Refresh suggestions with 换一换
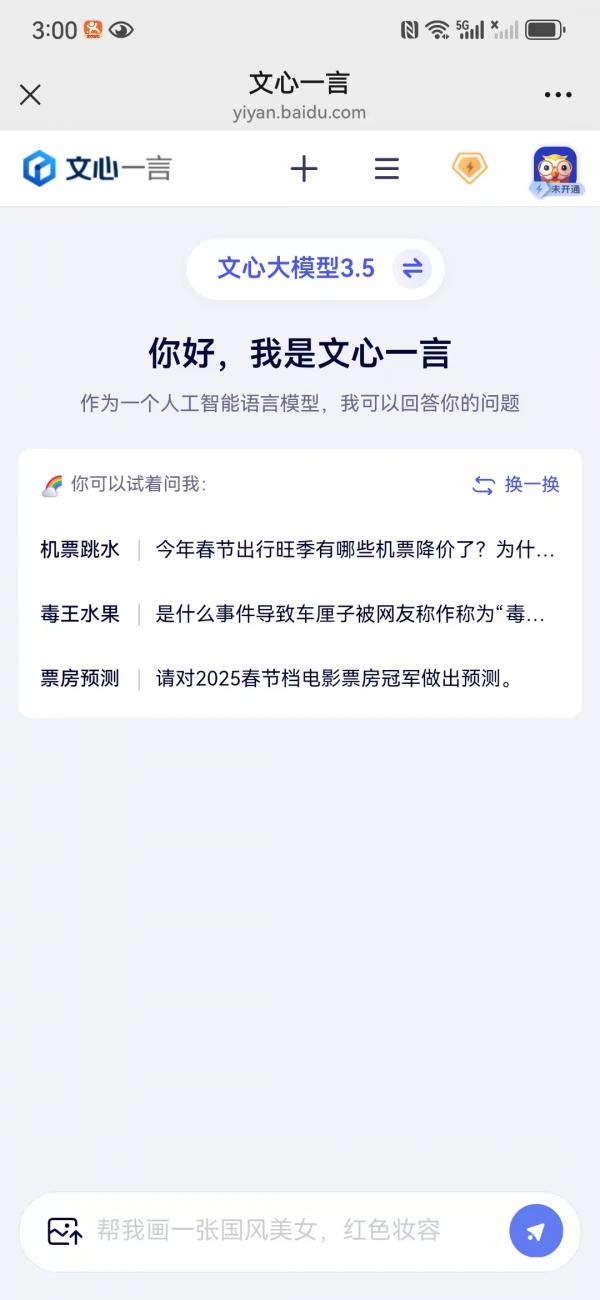Image resolution: width=600 pixels, height=1300 pixels. (x=516, y=485)
